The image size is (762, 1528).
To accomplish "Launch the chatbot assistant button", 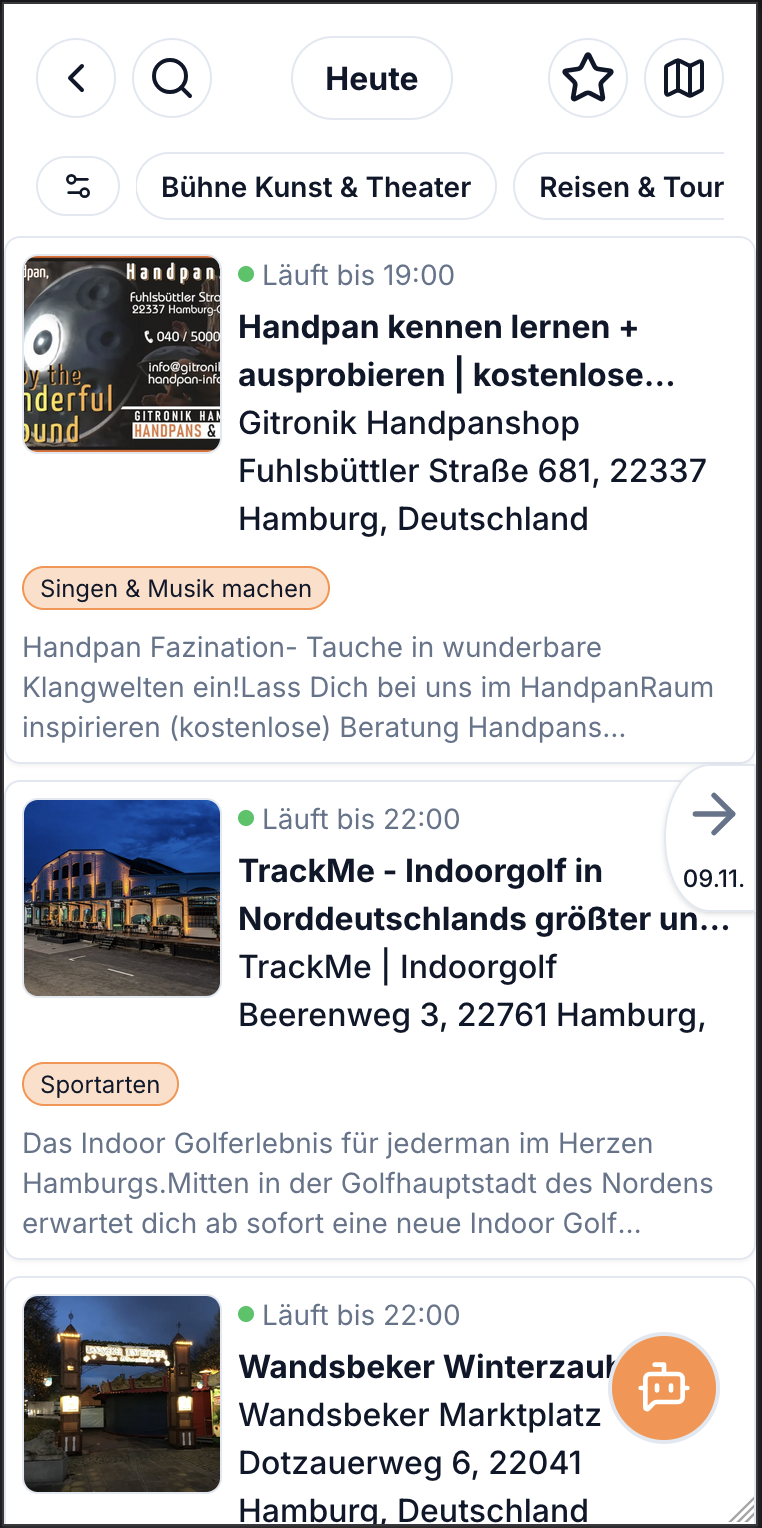I will 664,1388.
